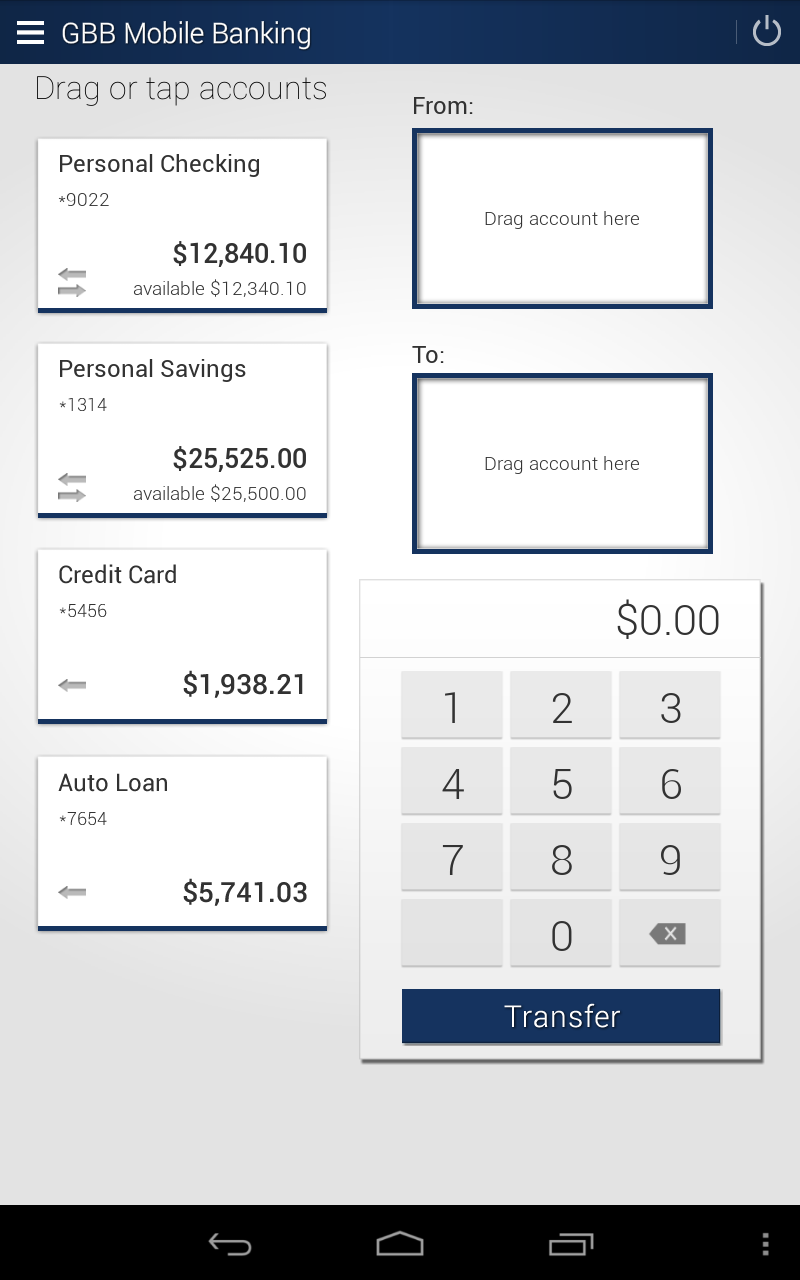The height and width of the screenshot is (1280, 800).
Task: Tap digit 1 on the keypad
Action: [x=452, y=707]
